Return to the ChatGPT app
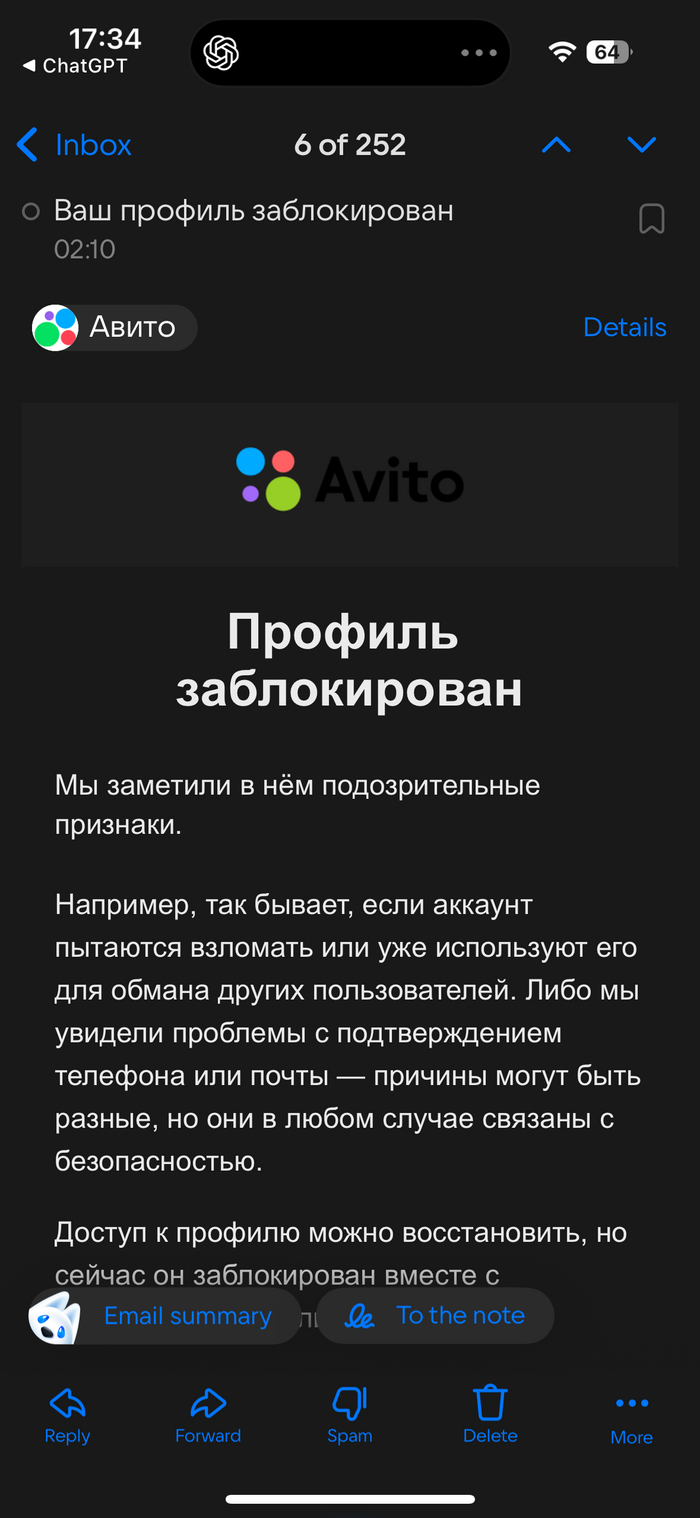 (75, 66)
